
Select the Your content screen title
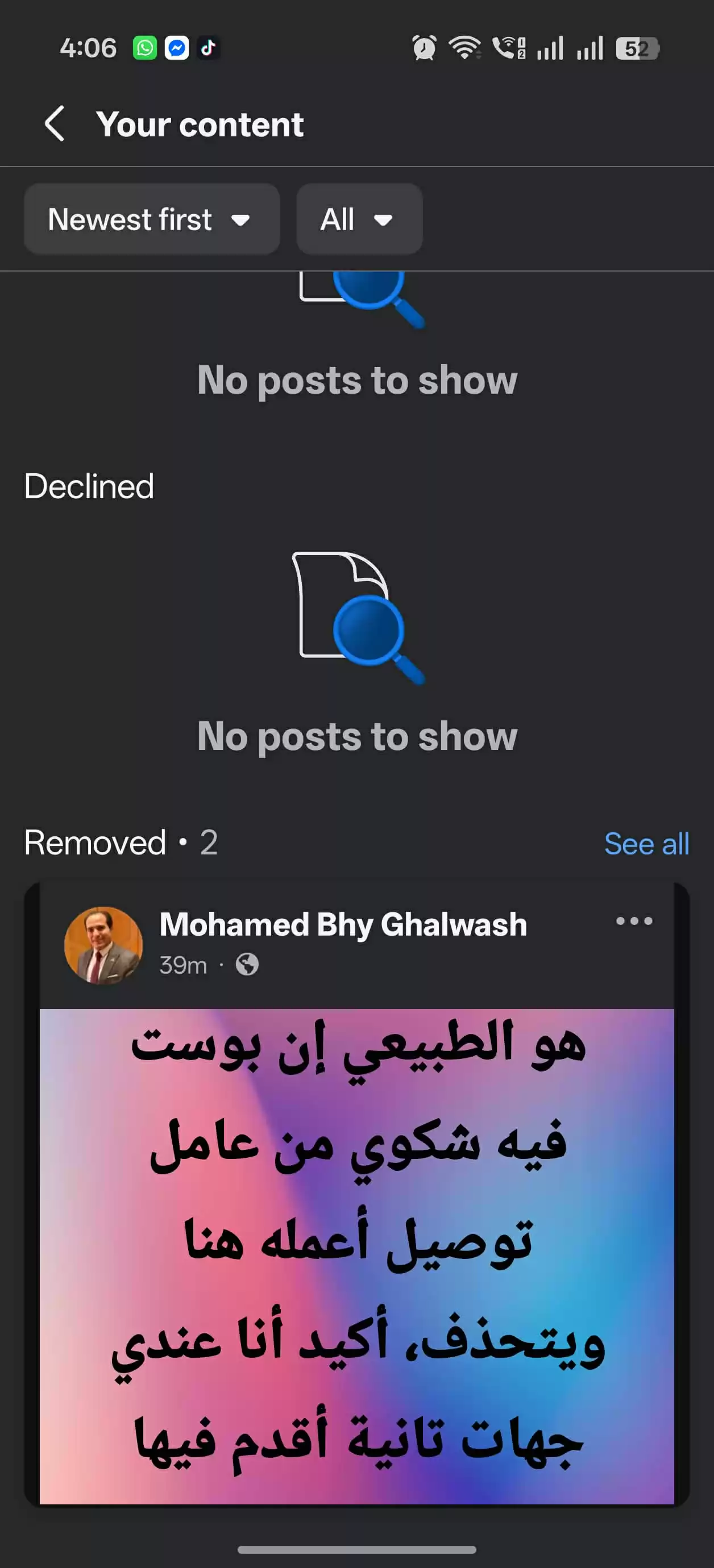[201, 124]
